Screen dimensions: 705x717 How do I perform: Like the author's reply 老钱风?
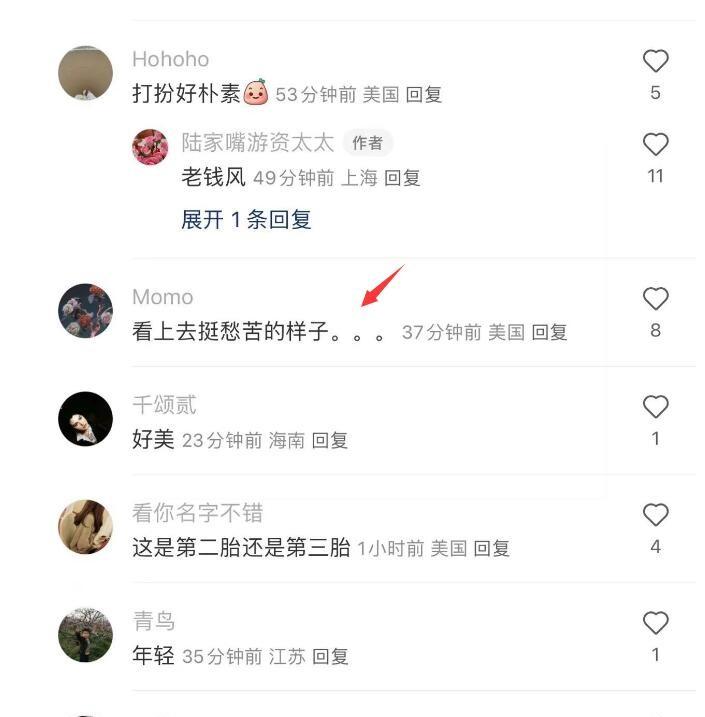(655, 145)
